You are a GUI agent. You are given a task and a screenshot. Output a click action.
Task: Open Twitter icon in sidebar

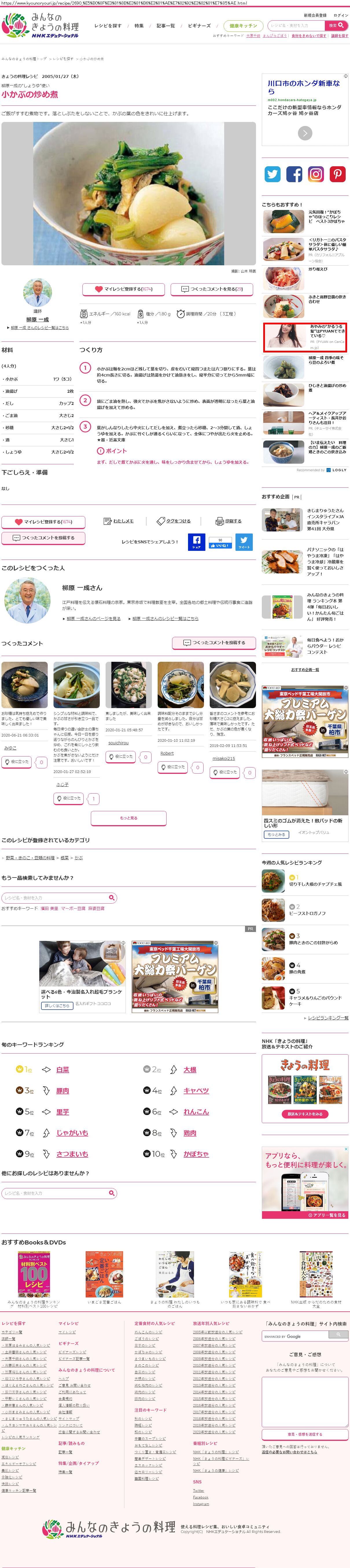(x=272, y=174)
